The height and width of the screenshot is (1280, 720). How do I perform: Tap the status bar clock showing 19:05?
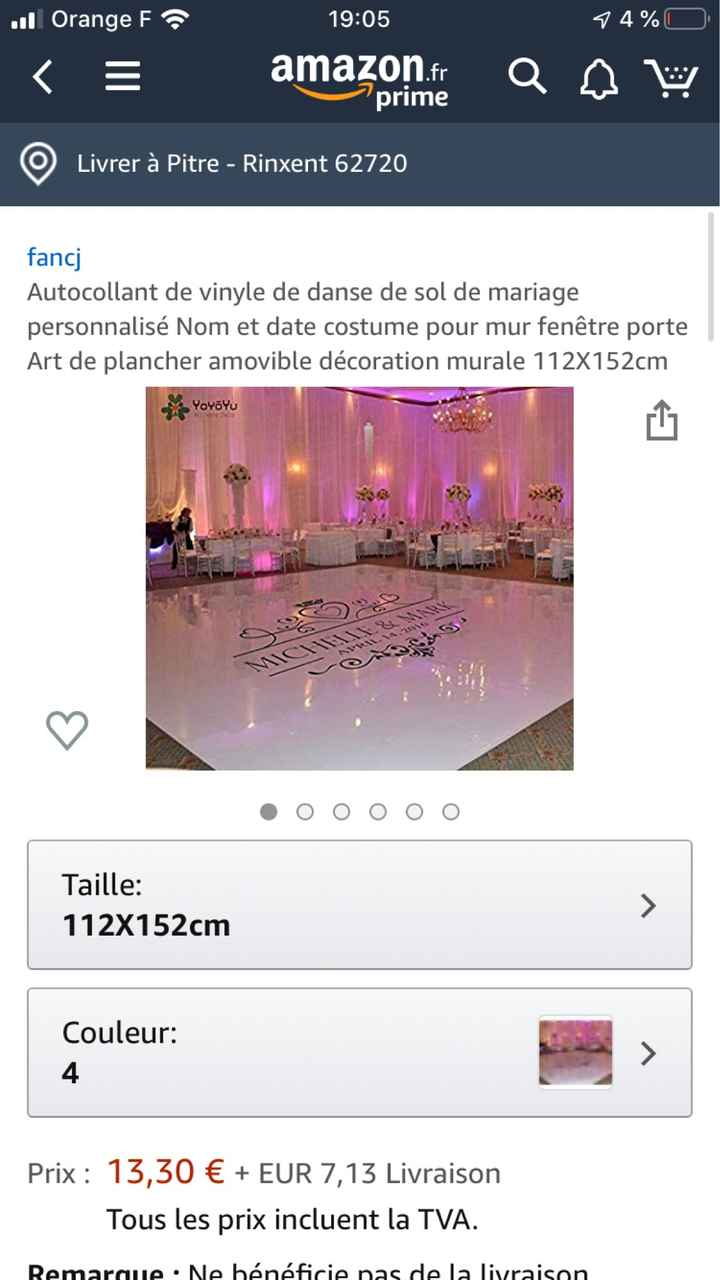point(360,18)
